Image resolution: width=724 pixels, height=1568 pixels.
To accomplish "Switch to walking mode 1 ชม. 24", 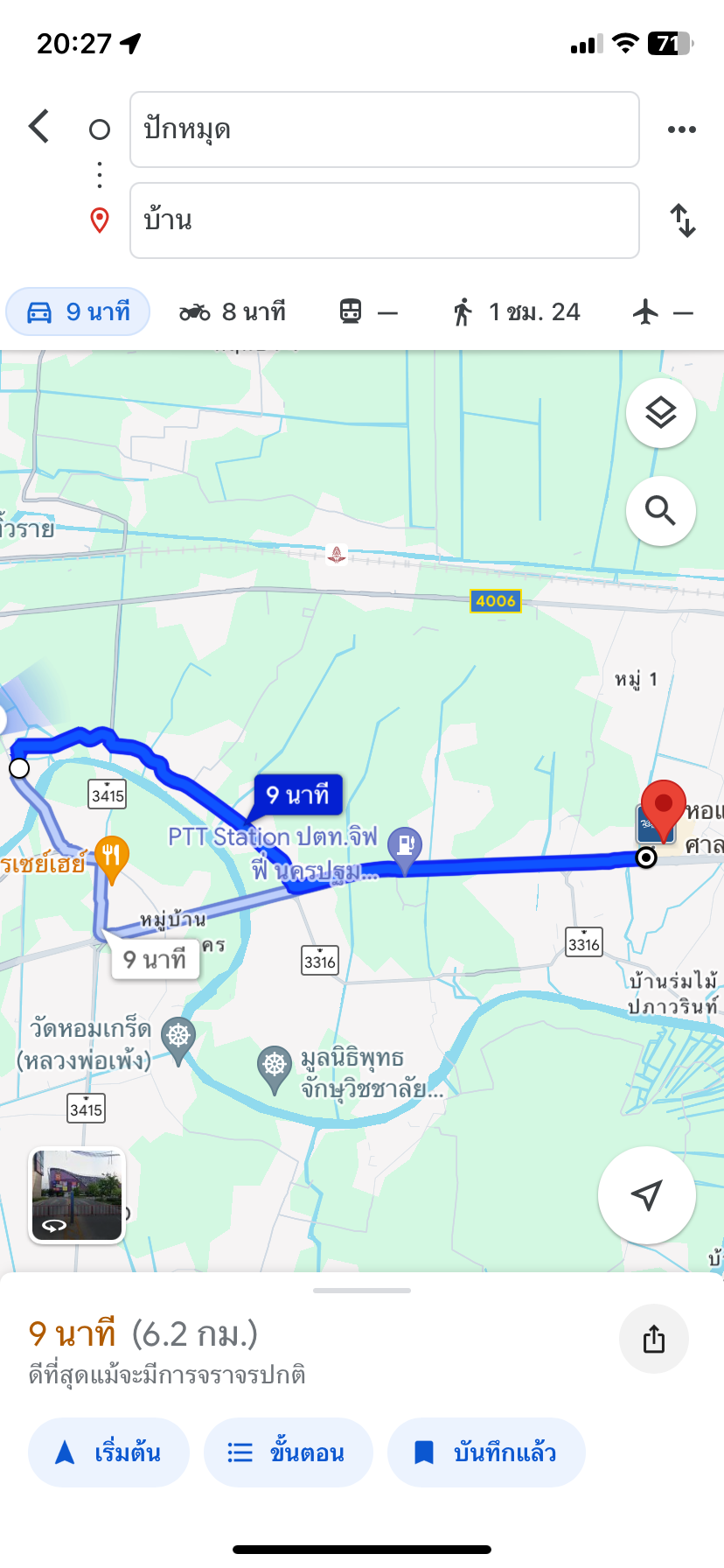I will pyautogui.click(x=517, y=311).
